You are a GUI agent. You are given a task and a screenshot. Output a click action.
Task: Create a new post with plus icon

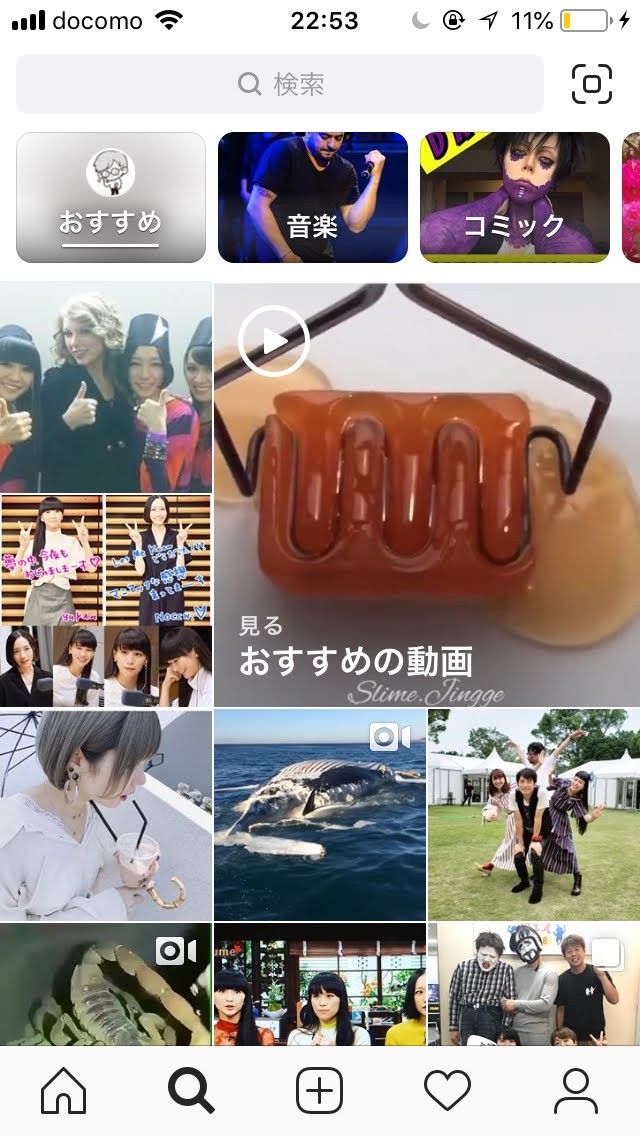point(320,1090)
